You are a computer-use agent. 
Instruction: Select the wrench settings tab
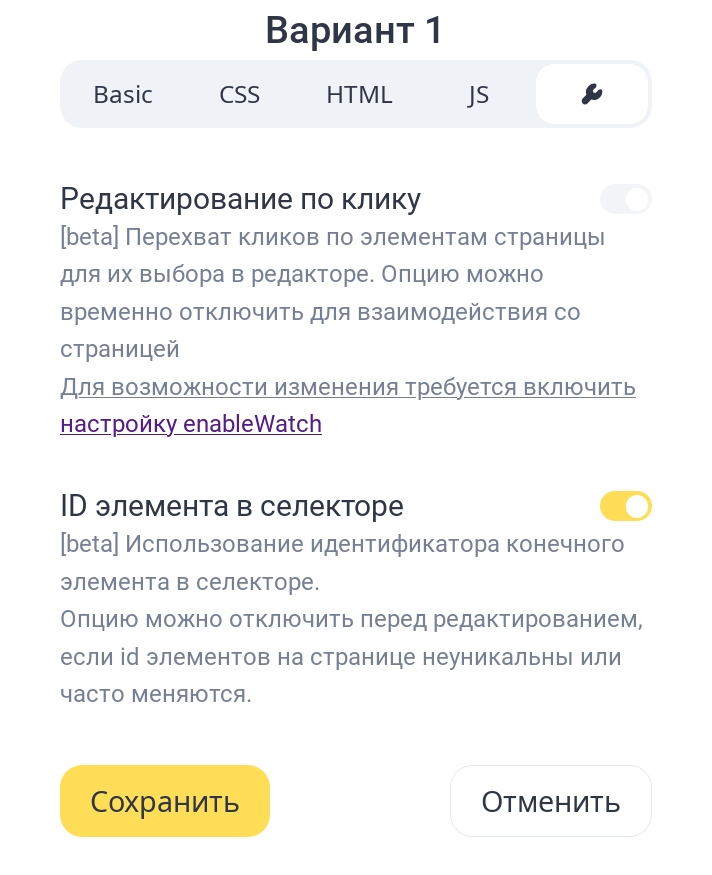tap(591, 95)
